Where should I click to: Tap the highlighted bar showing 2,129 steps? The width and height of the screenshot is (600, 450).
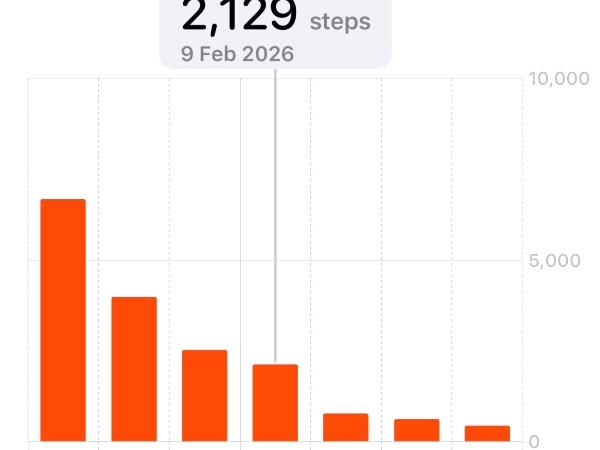[x=275, y=402]
